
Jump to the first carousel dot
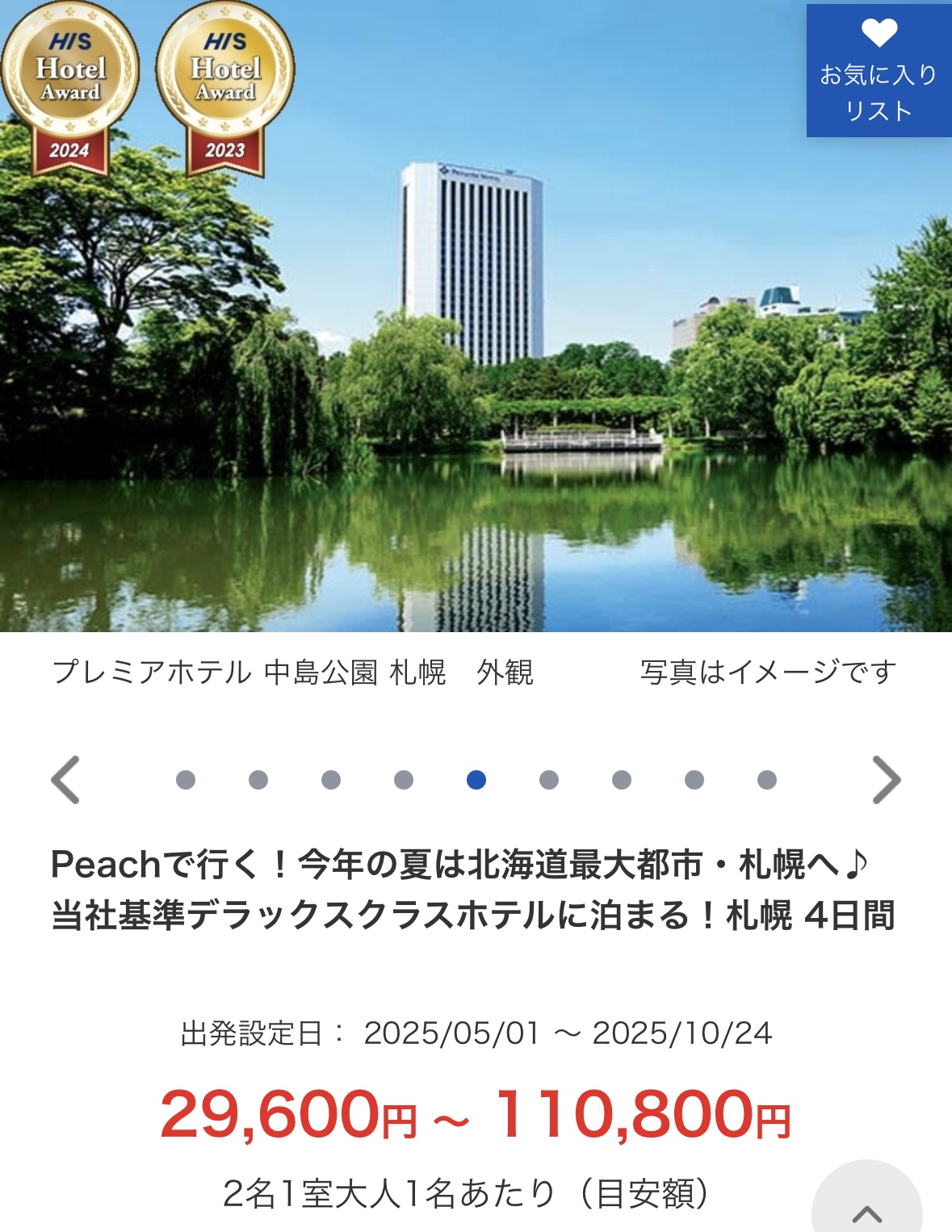coord(186,780)
